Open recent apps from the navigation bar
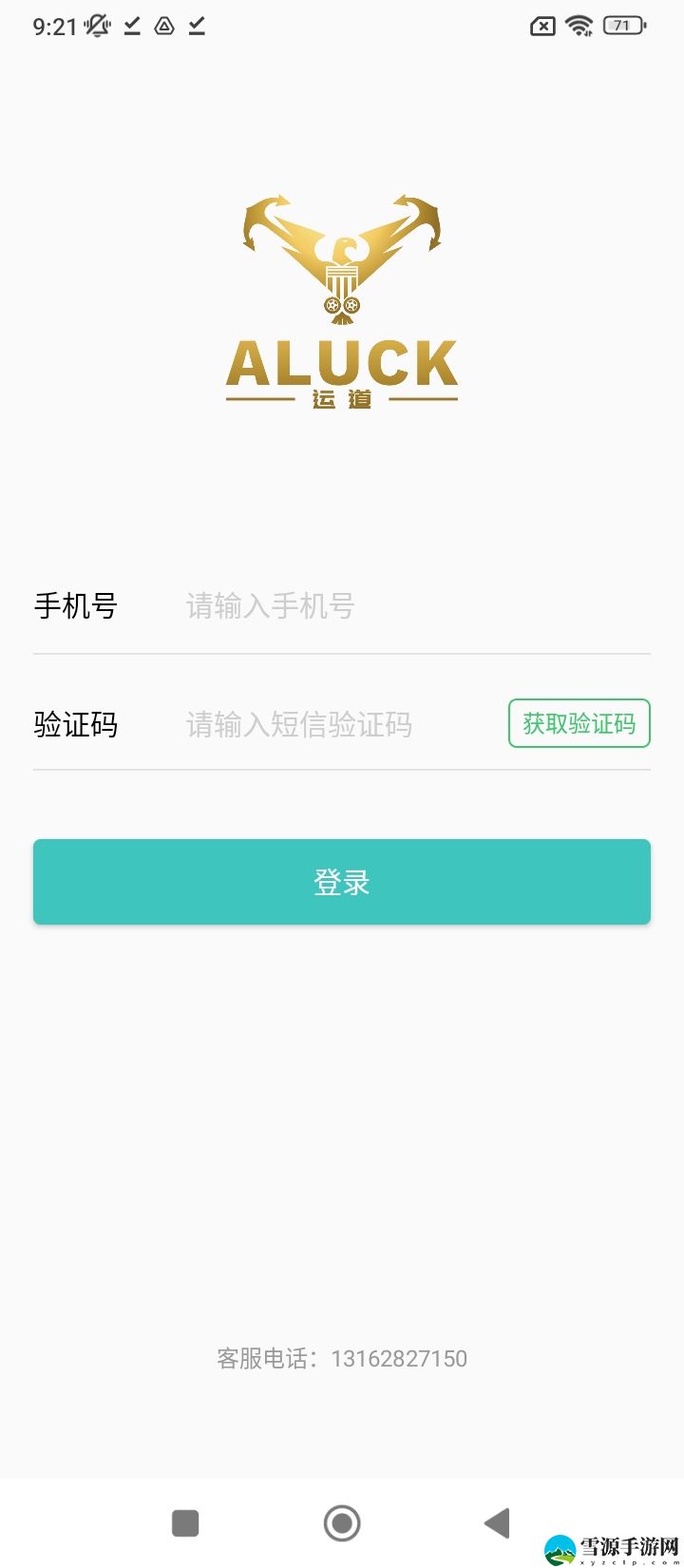684x1568 pixels. click(185, 1523)
